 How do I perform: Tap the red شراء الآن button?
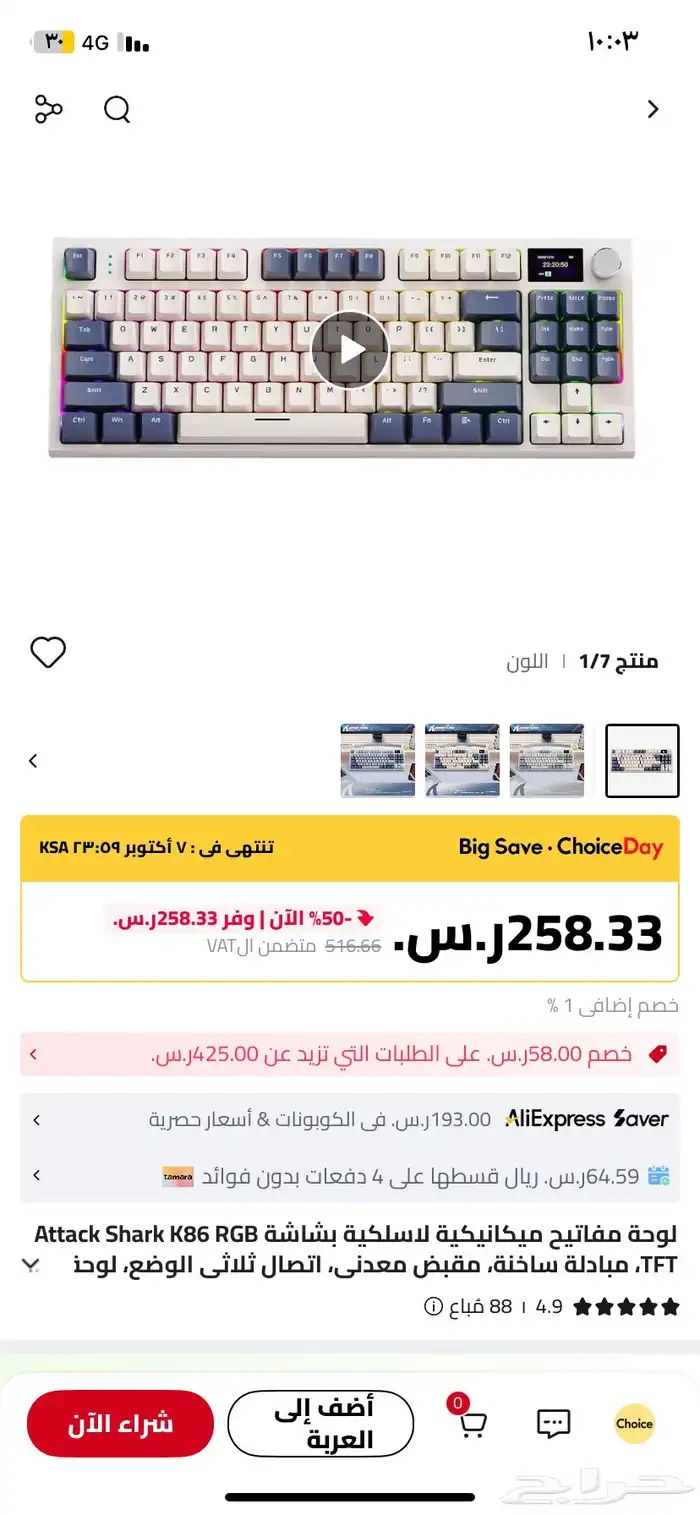(120, 1423)
